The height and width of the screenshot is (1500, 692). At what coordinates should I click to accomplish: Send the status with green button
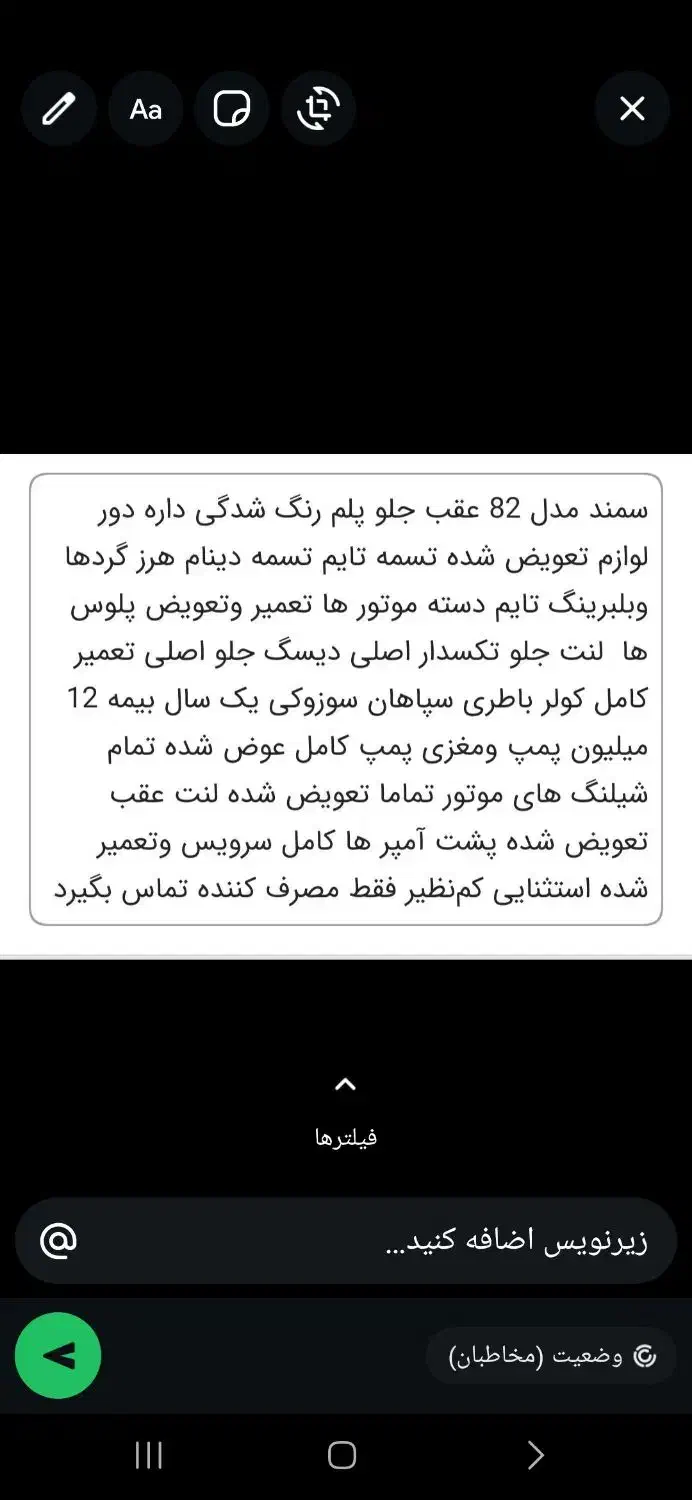[x=58, y=1355]
